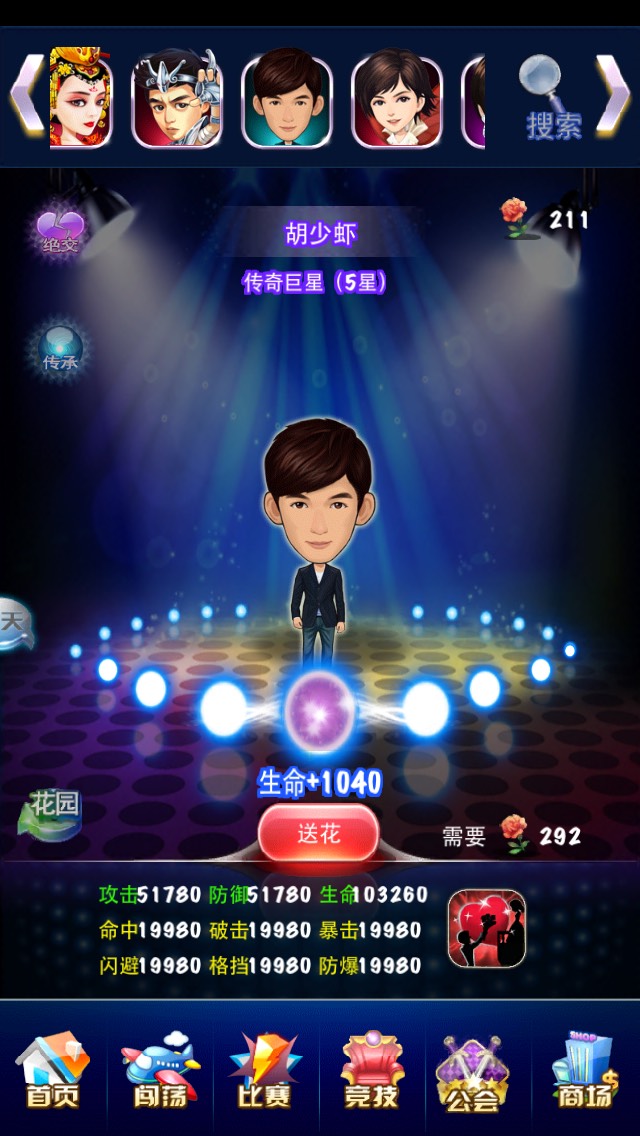Show next avatars with right arrow
This screenshot has width=640, height=1136.
pos(612,96)
